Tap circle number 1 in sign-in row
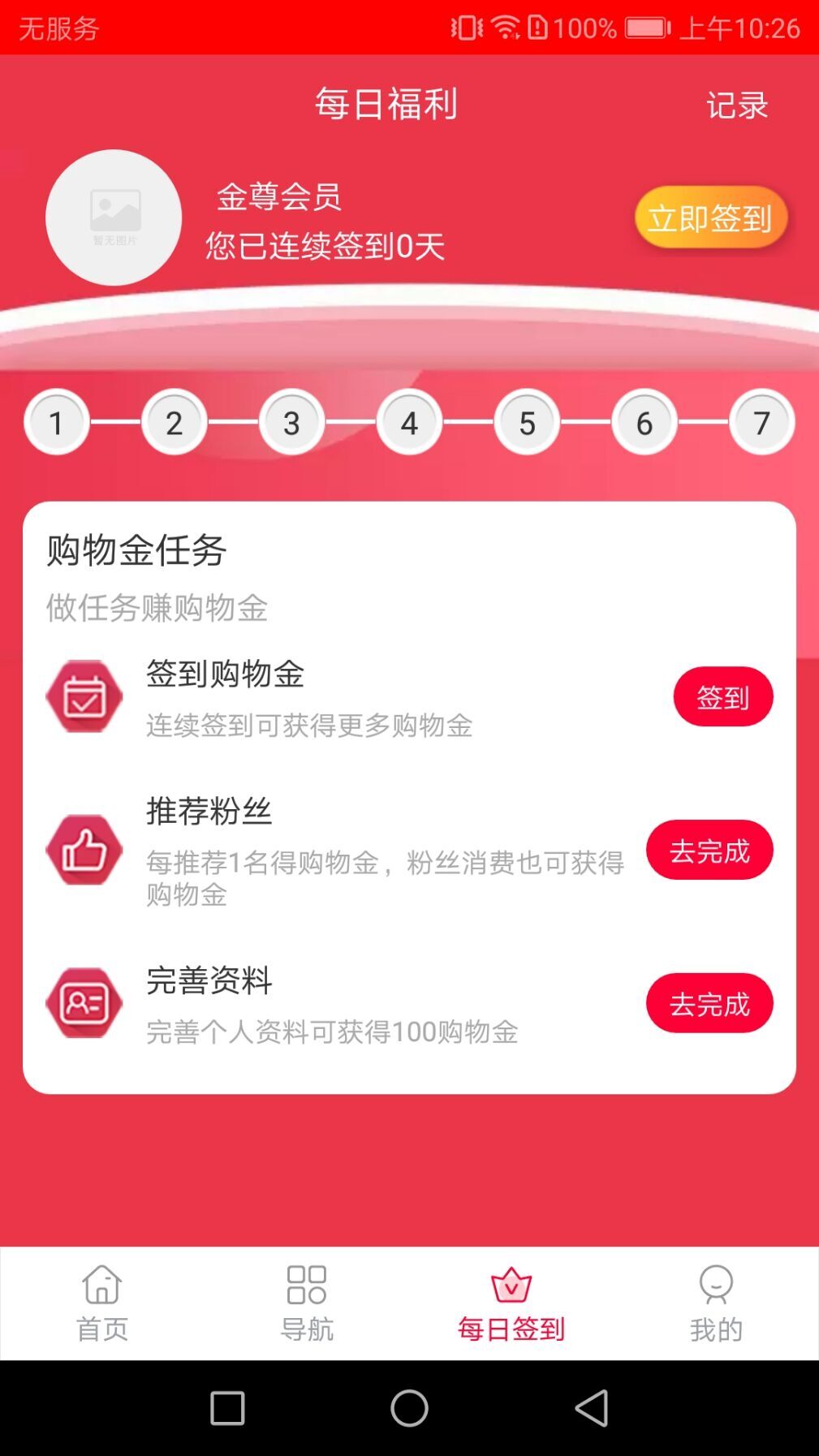The height and width of the screenshot is (1456, 819). coord(57,421)
